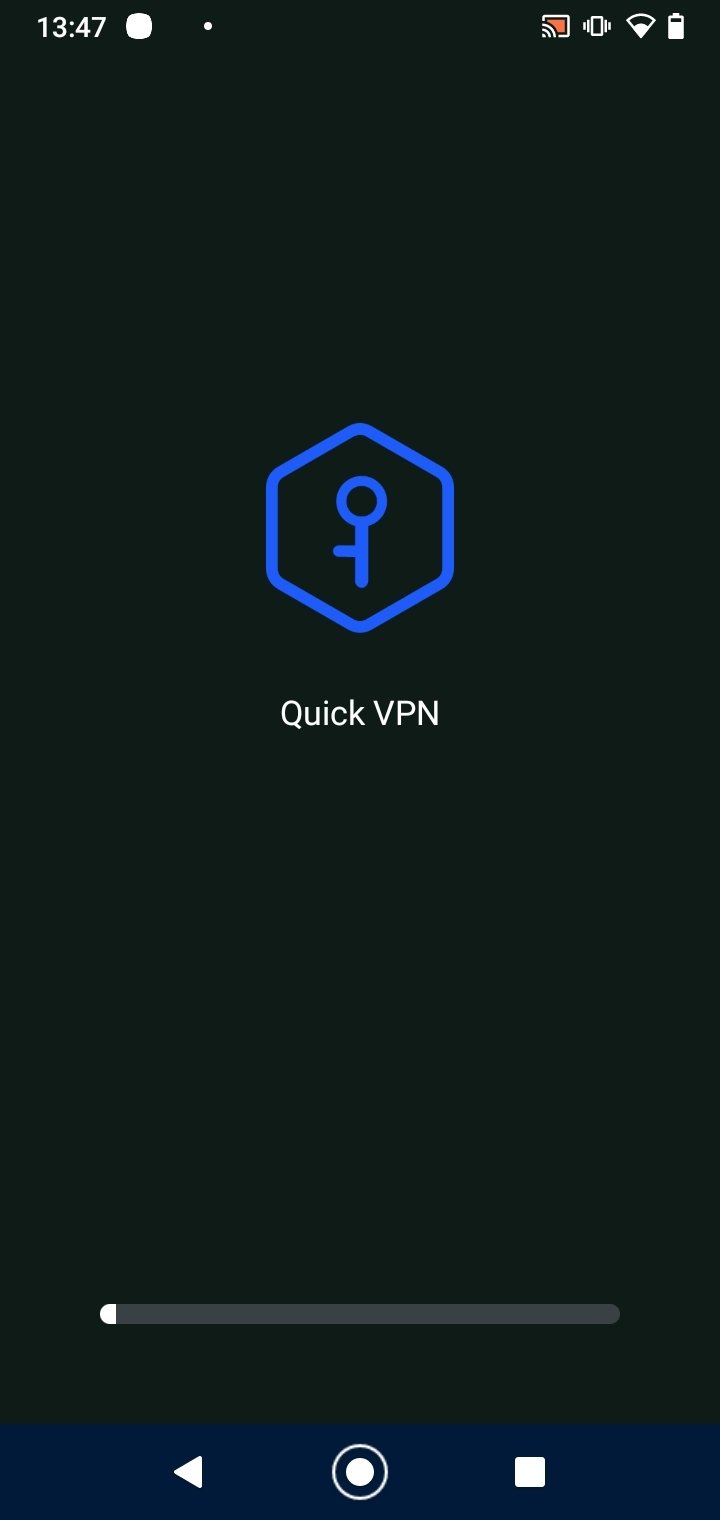Go to the home screen

point(360,1472)
